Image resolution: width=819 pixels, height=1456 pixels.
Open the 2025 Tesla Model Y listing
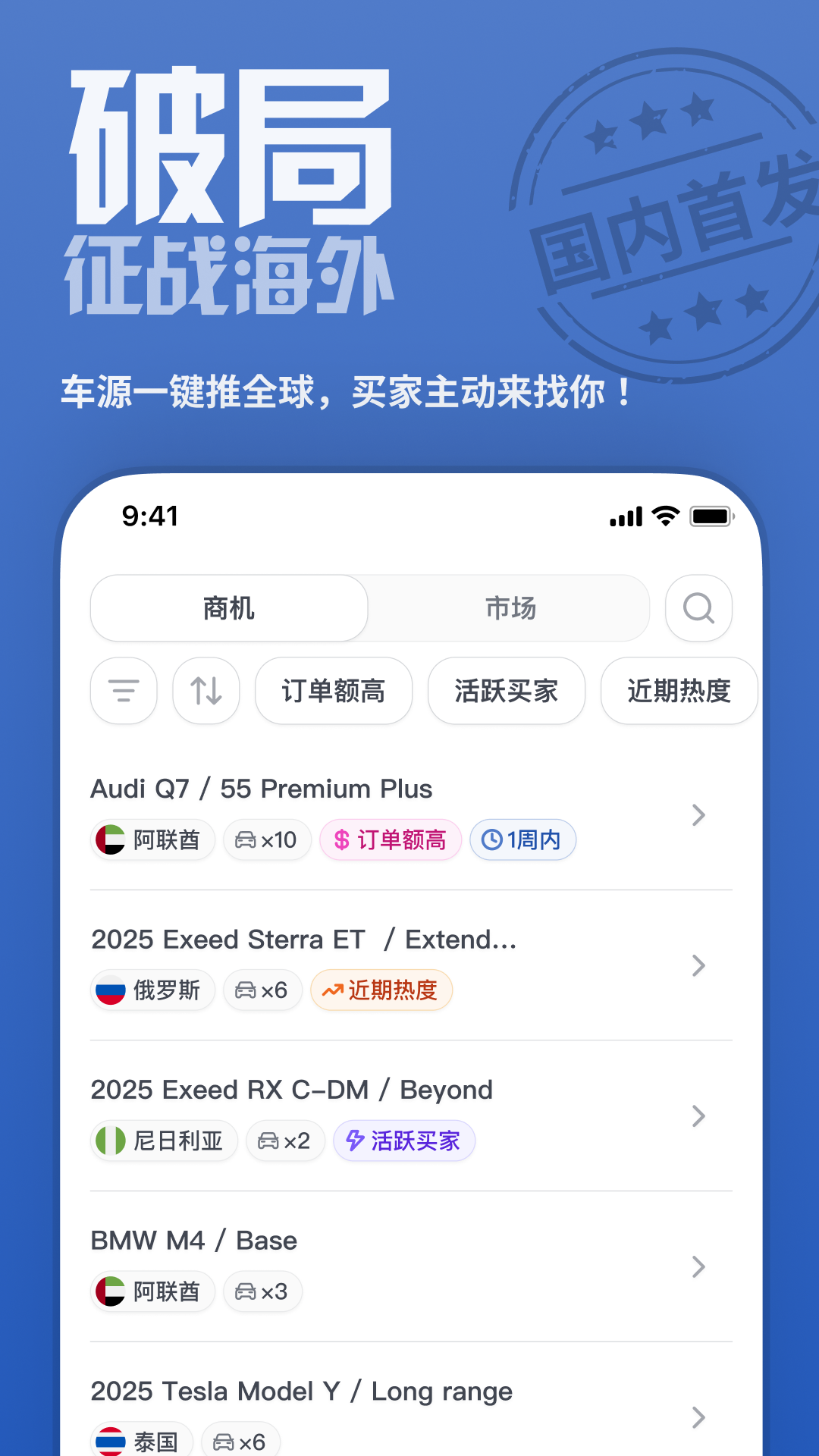click(x=300, y=1392)
